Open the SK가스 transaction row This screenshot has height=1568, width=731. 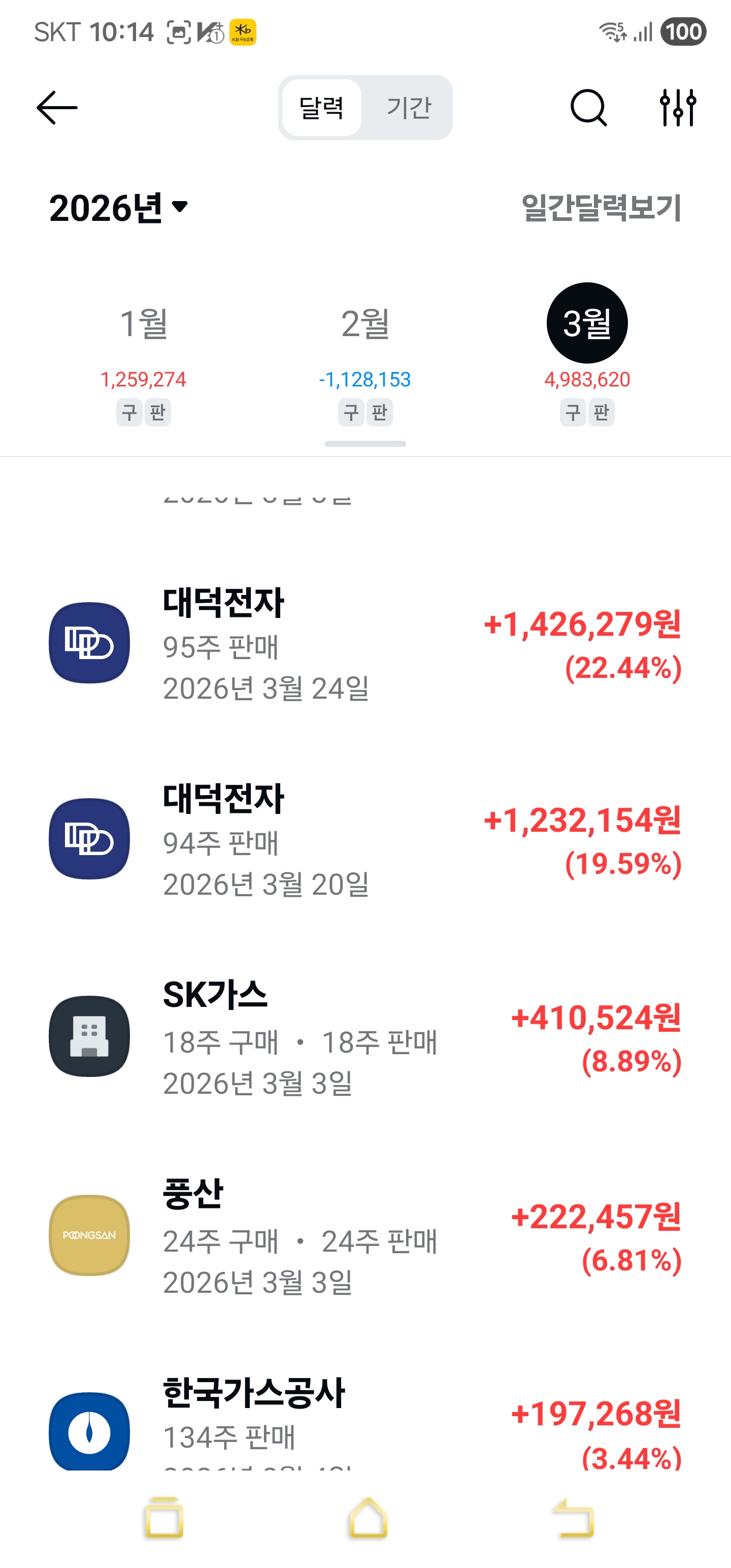[365, 1037]
